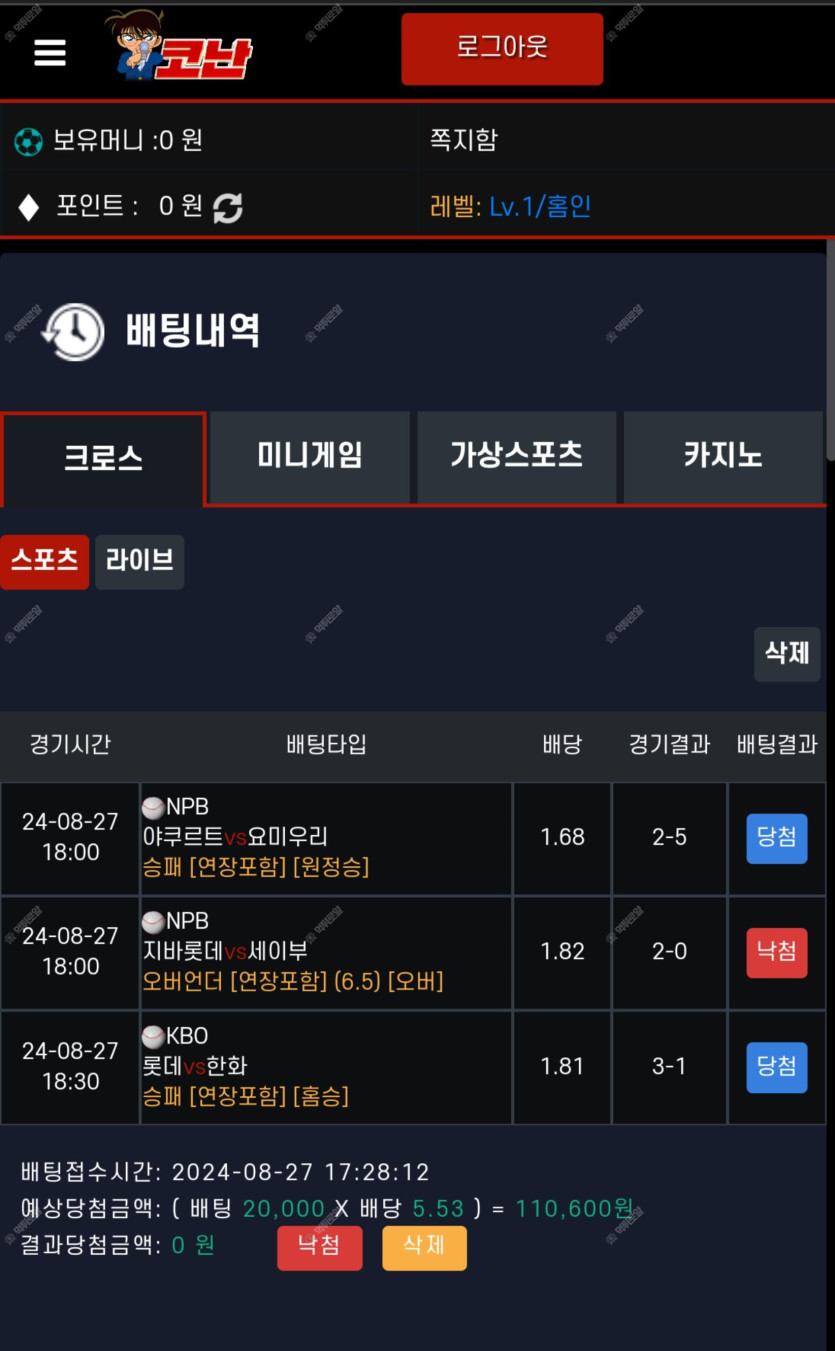
Task: Select the 스포츠 filter
Action: pos(44,562)
